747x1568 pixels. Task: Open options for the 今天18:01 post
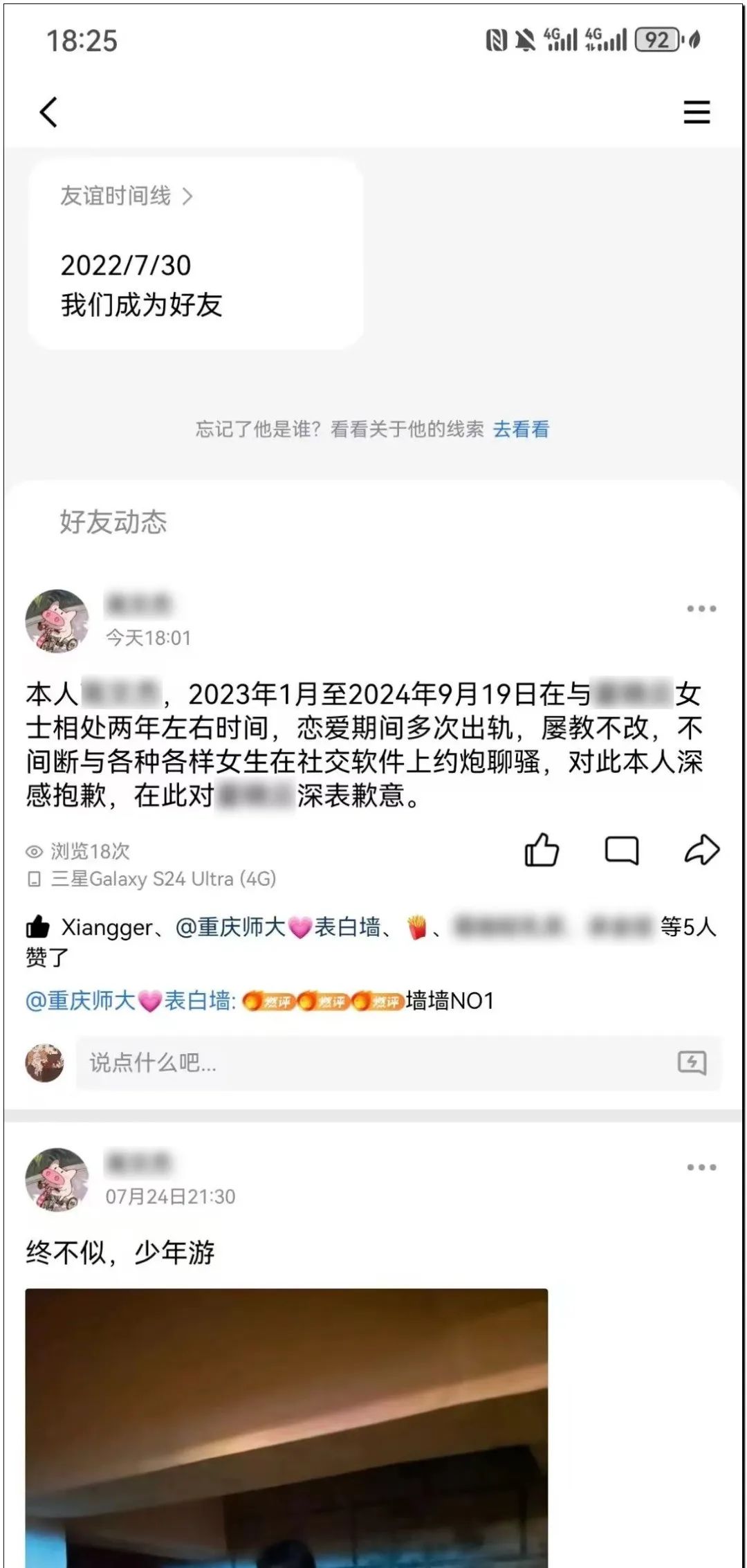[701, 609]
